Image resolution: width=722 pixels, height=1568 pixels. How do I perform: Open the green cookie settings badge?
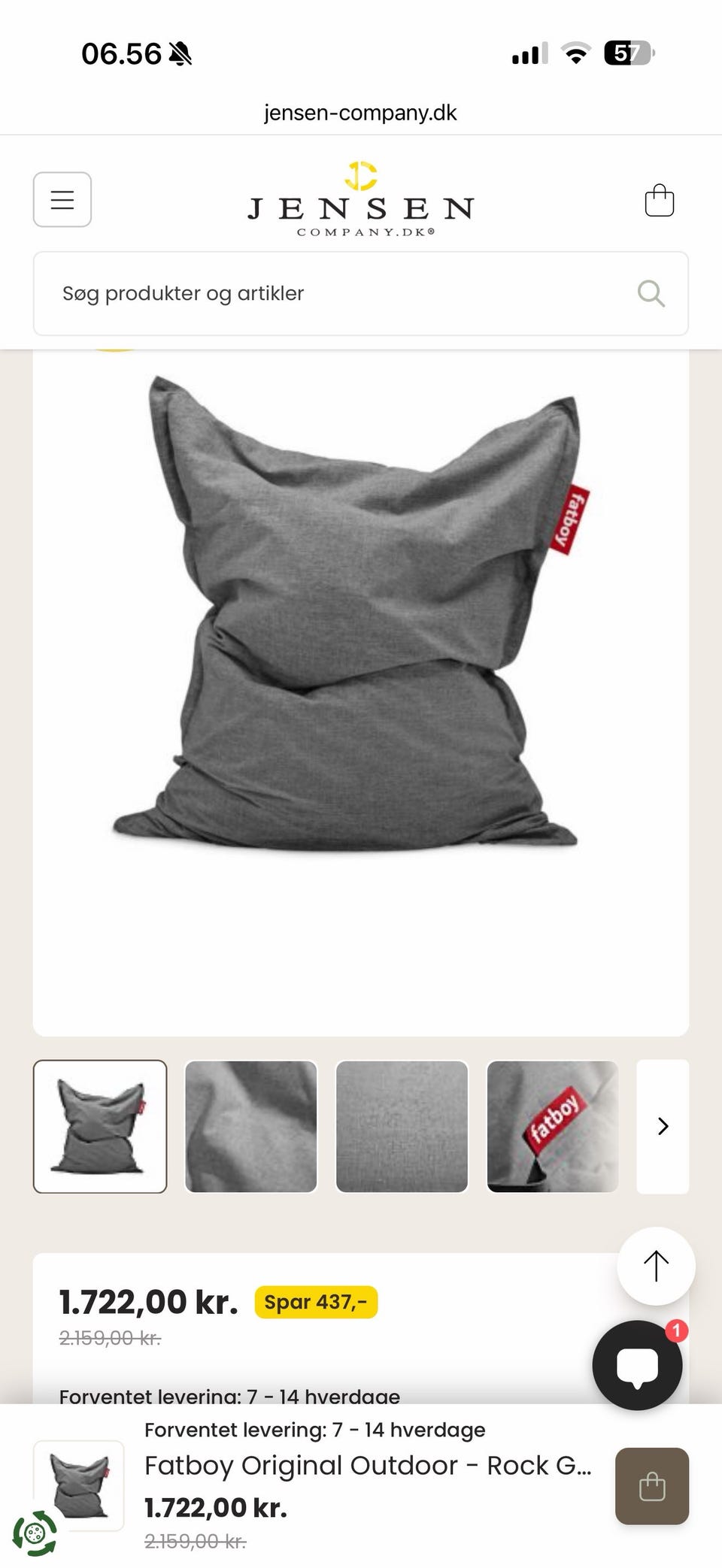click(x=34, y=1533)
